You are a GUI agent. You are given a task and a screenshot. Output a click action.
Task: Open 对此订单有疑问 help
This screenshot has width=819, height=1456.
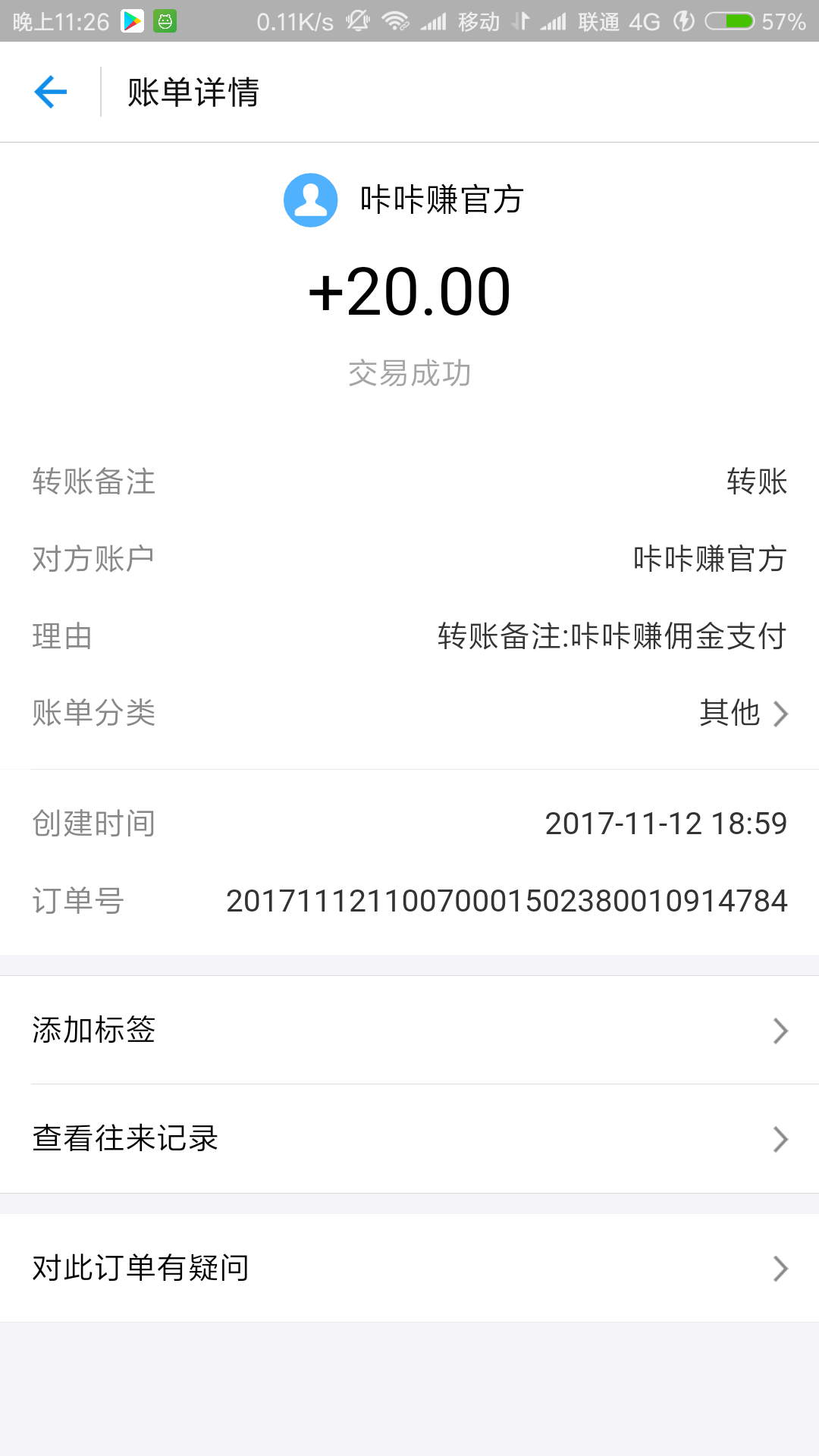tap(409, 1268)
